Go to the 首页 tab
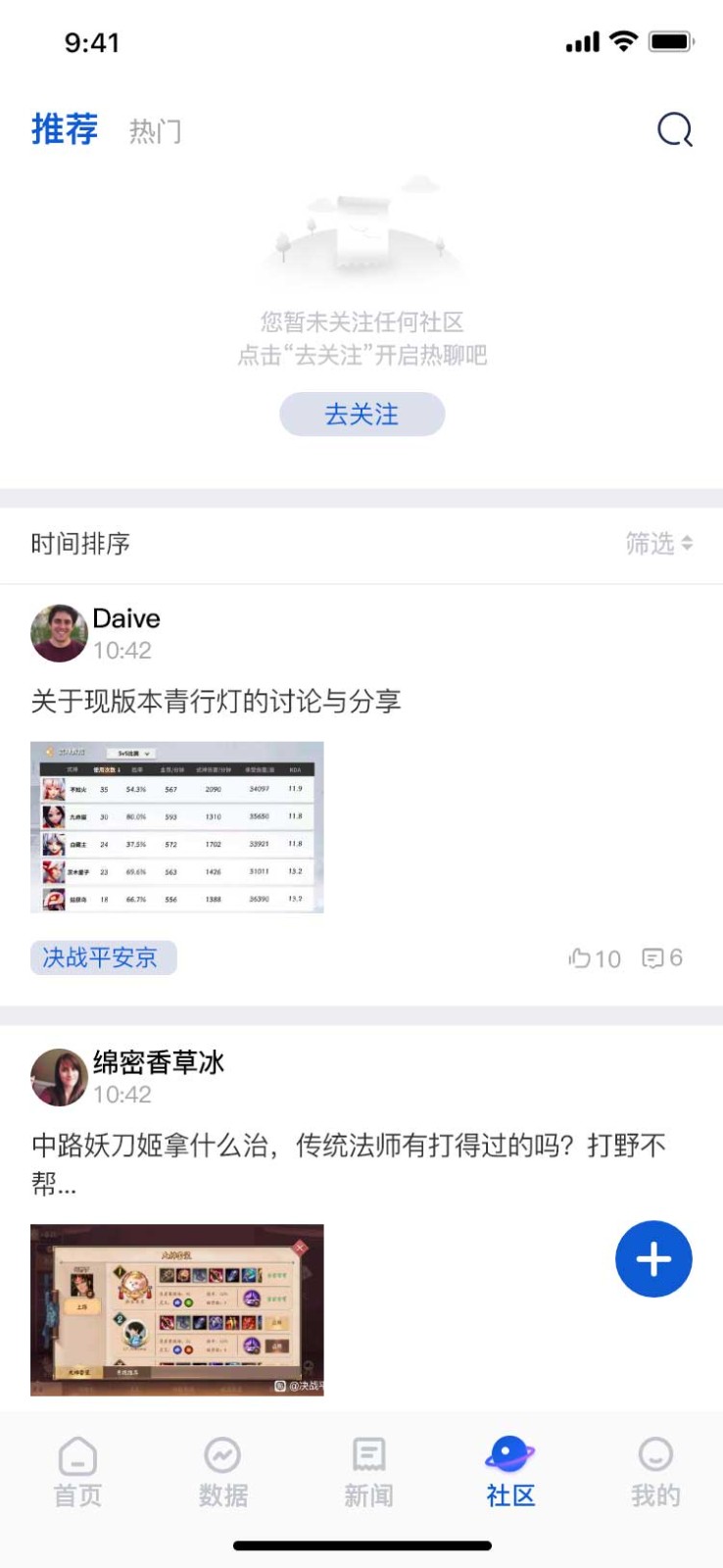 point(77,1471)
